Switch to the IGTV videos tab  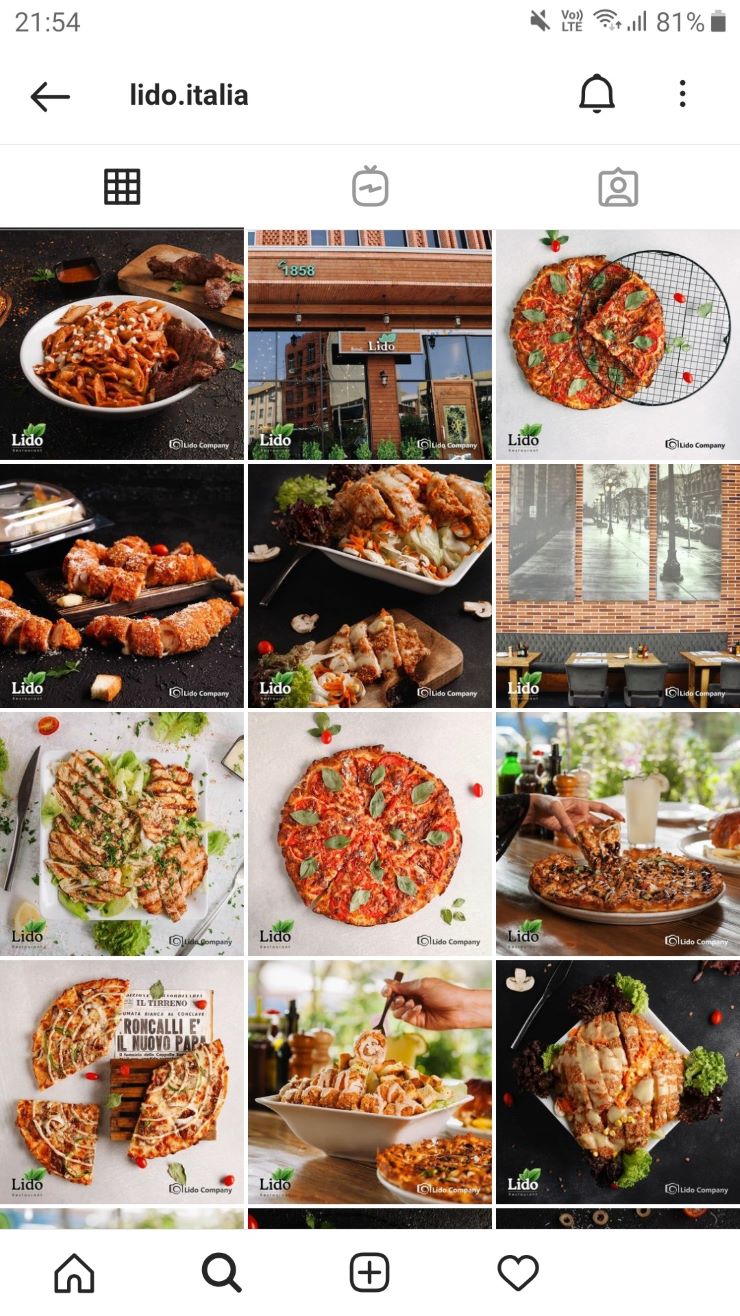pyautogui.click(x=370, y=187)
